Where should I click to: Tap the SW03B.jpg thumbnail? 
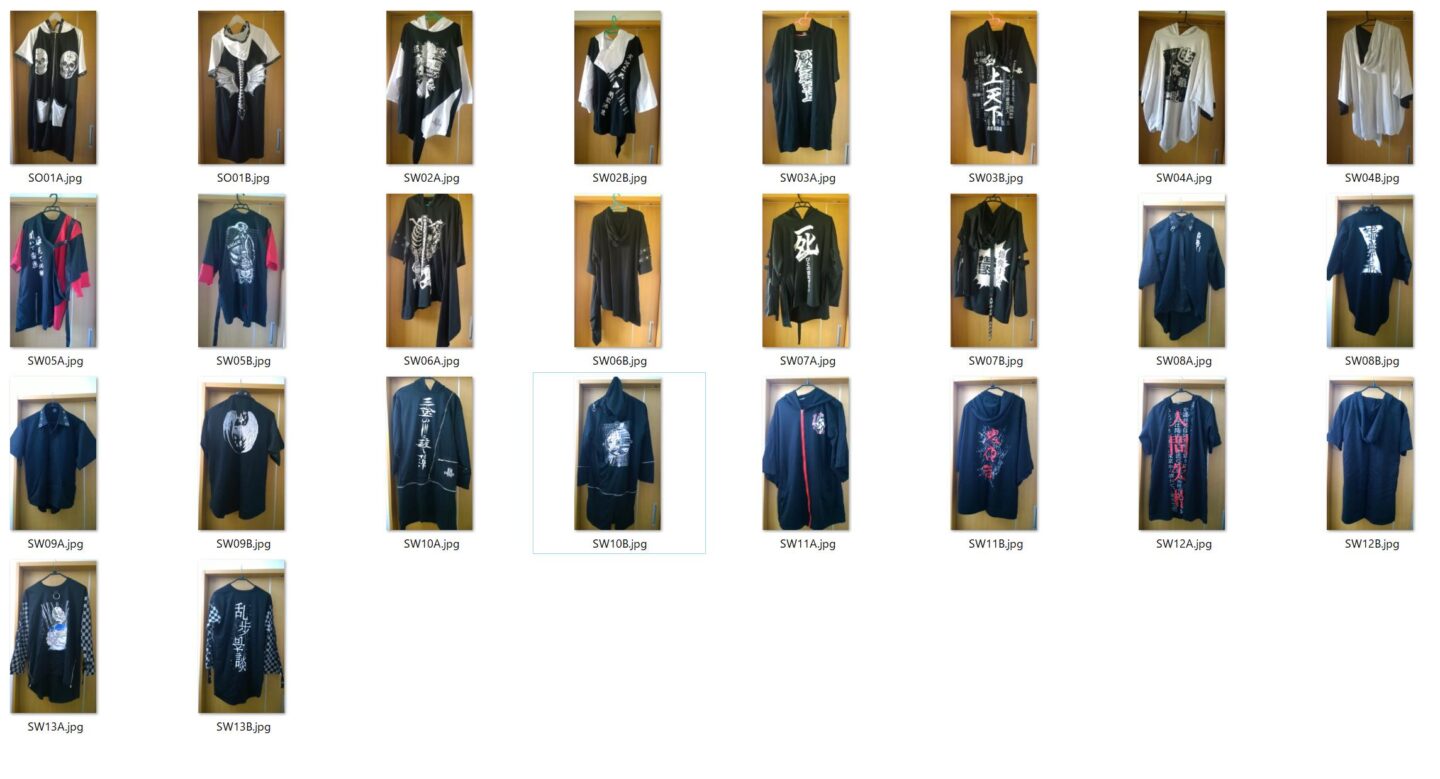coord(993,88)
